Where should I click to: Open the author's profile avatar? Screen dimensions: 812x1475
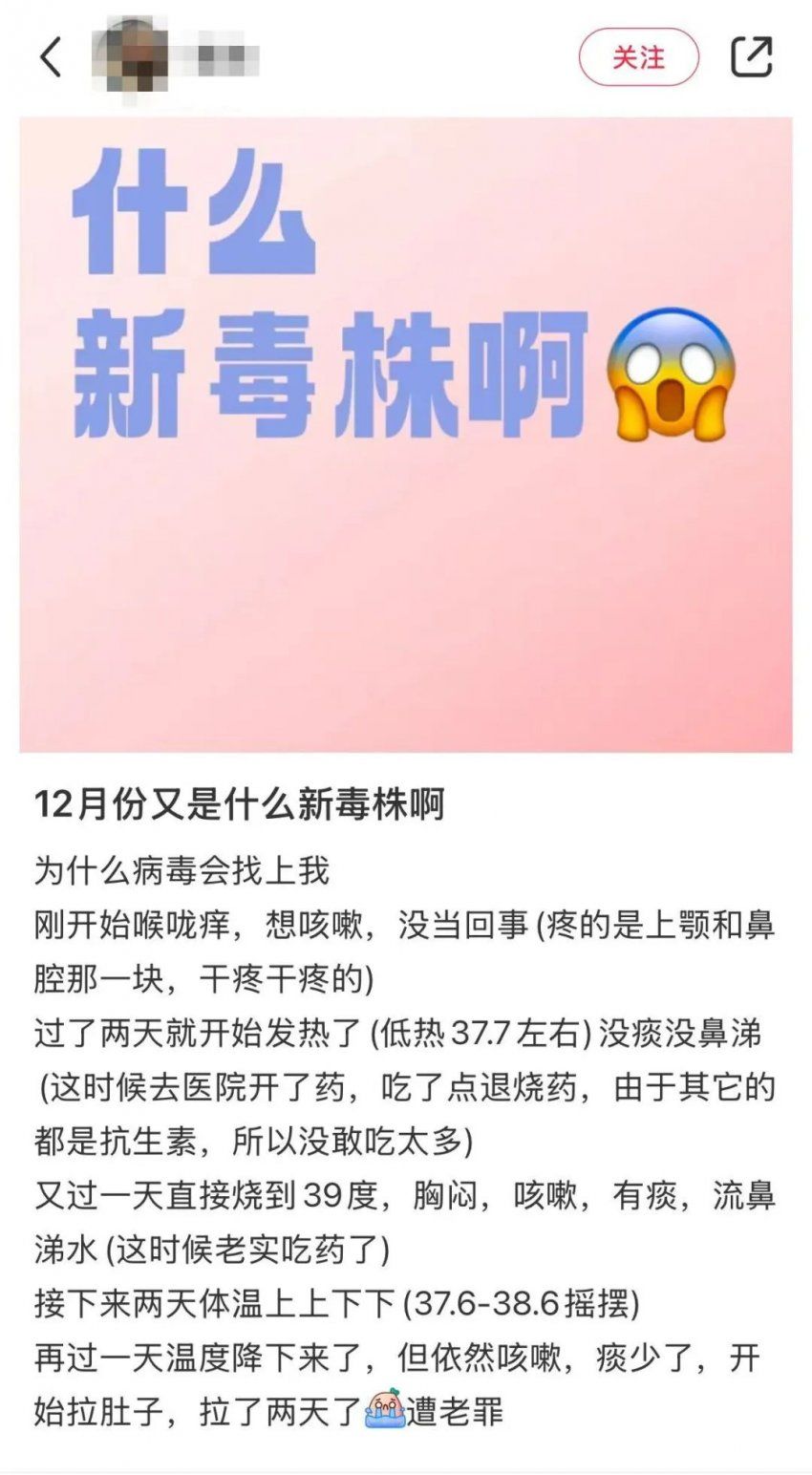[x=130, y=55]
